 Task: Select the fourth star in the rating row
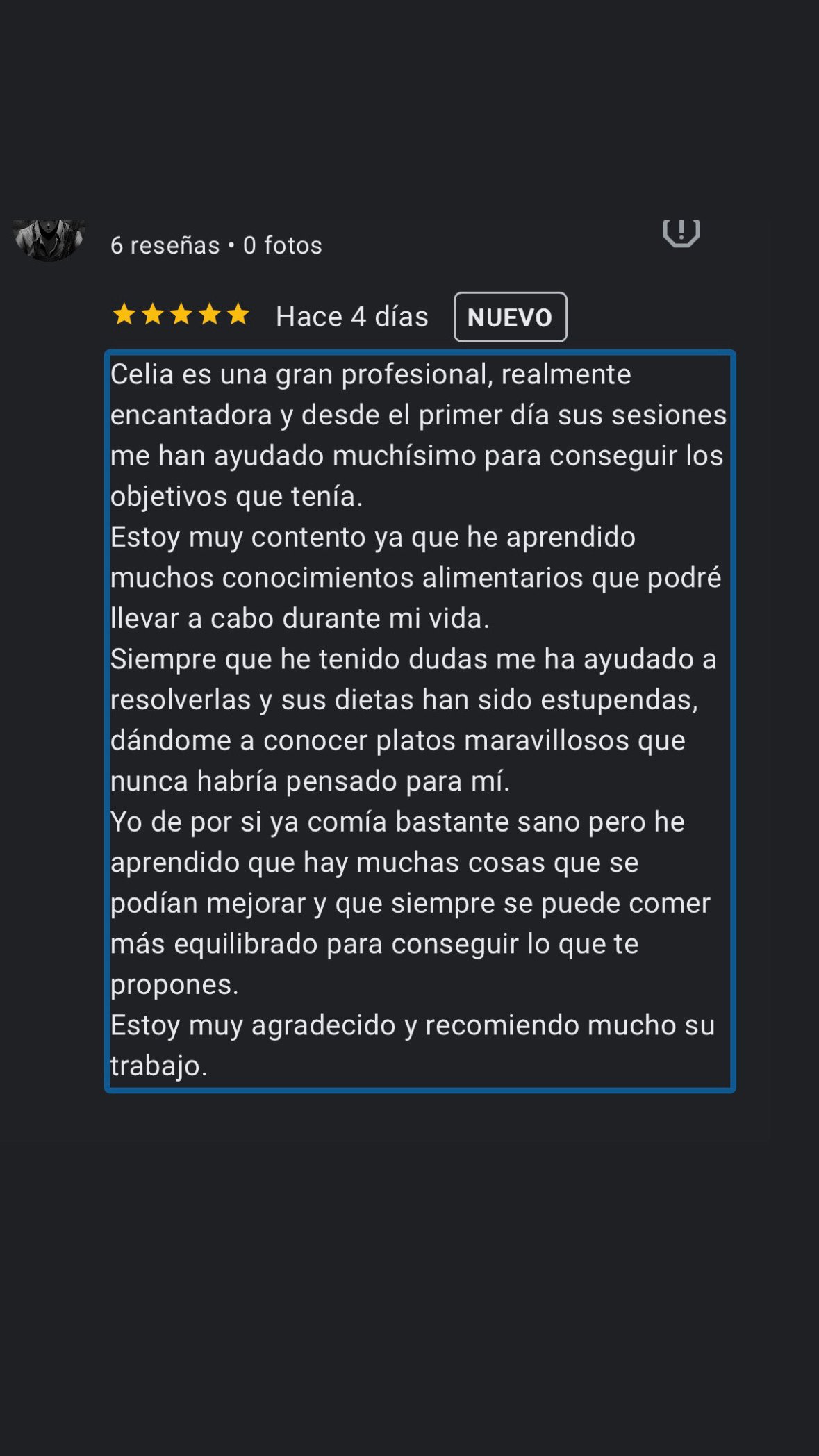point(208,315)
